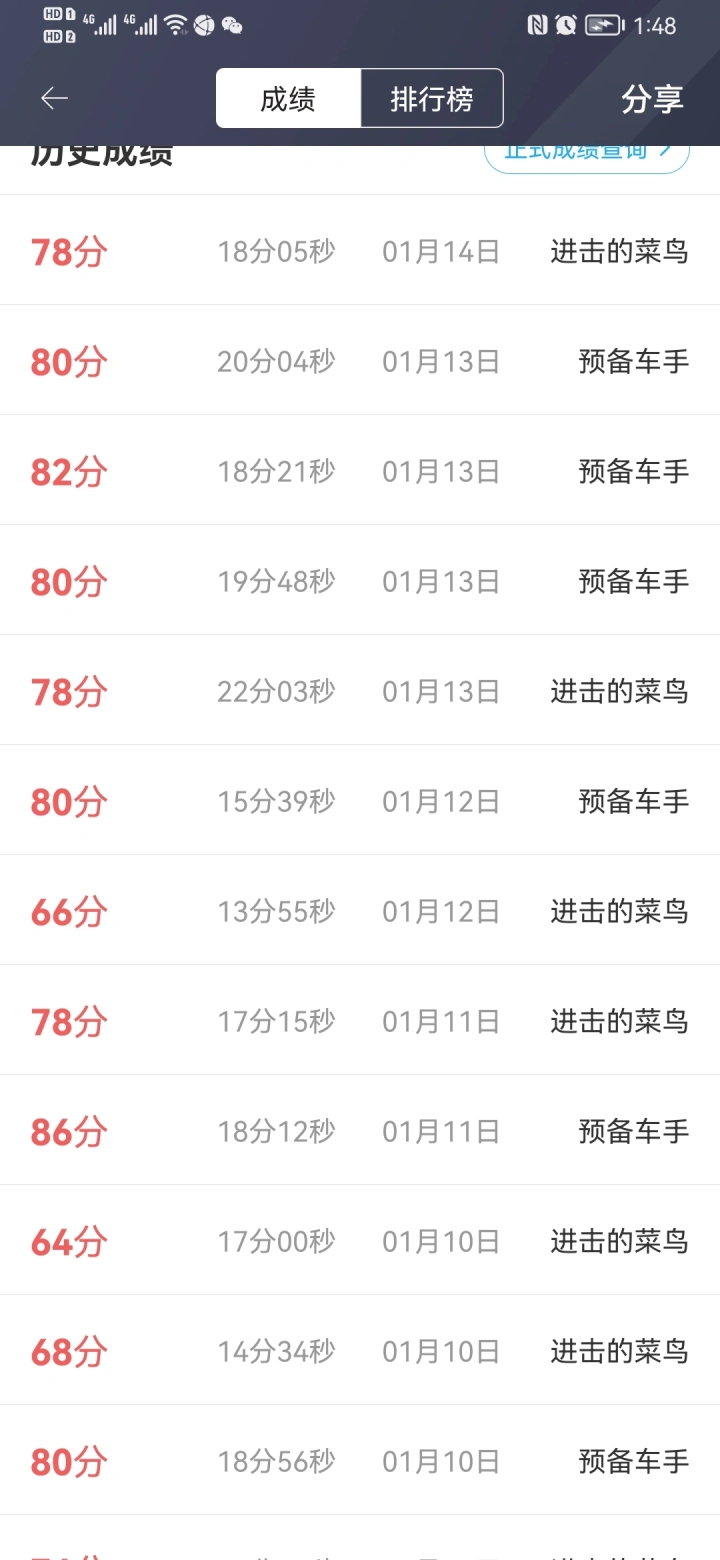Tap the 分享 share button
The width and height of the screenshot is (720, 1560).
tap(652, 99)
